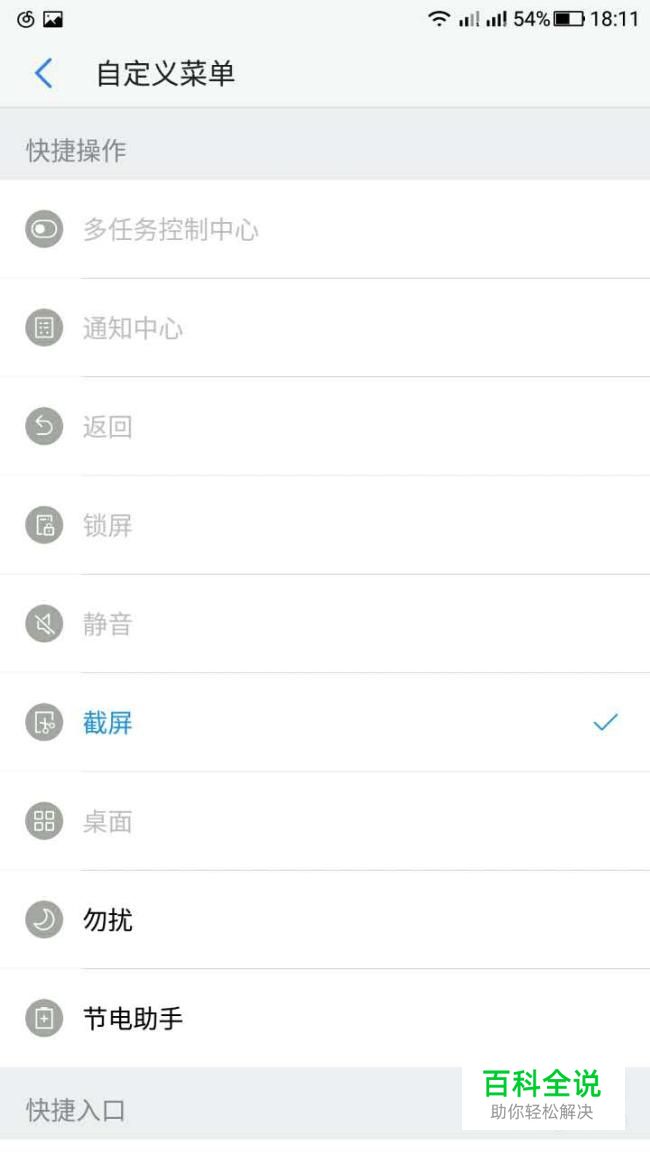
Task: Tap the checked 截屏 row
Action: tap(108, 723)
